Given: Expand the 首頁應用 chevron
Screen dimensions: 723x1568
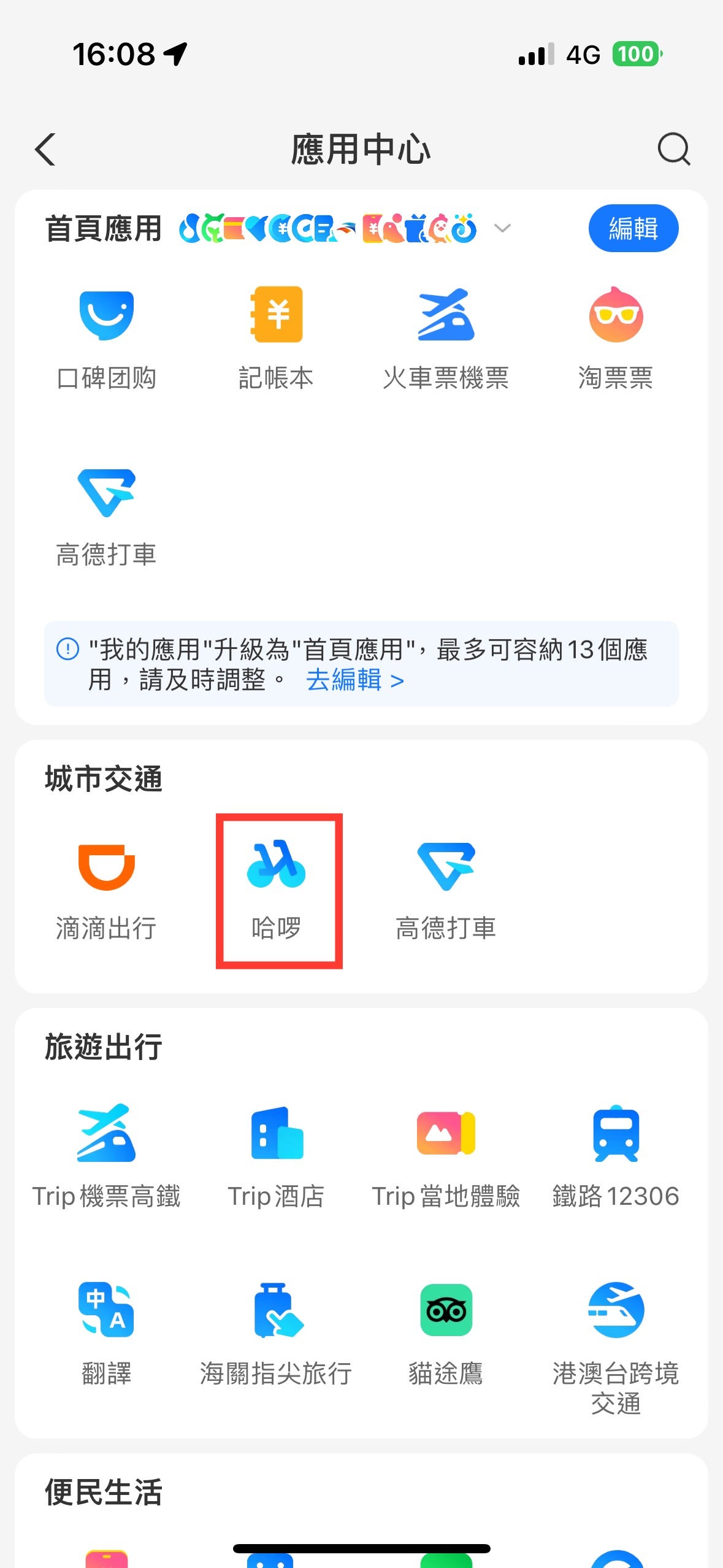Looking at the screenshot, I should [502, 228].
